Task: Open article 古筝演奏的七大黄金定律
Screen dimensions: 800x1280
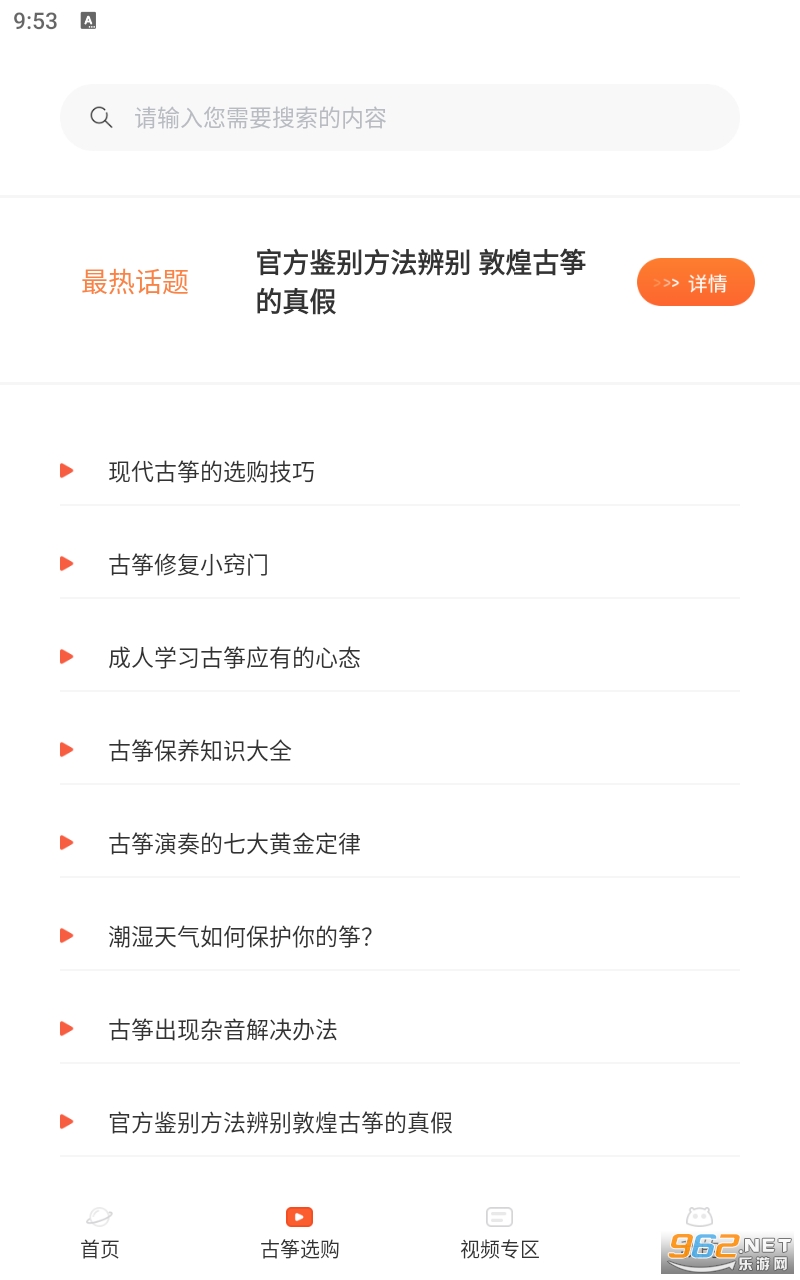Action: coord(235,844)
